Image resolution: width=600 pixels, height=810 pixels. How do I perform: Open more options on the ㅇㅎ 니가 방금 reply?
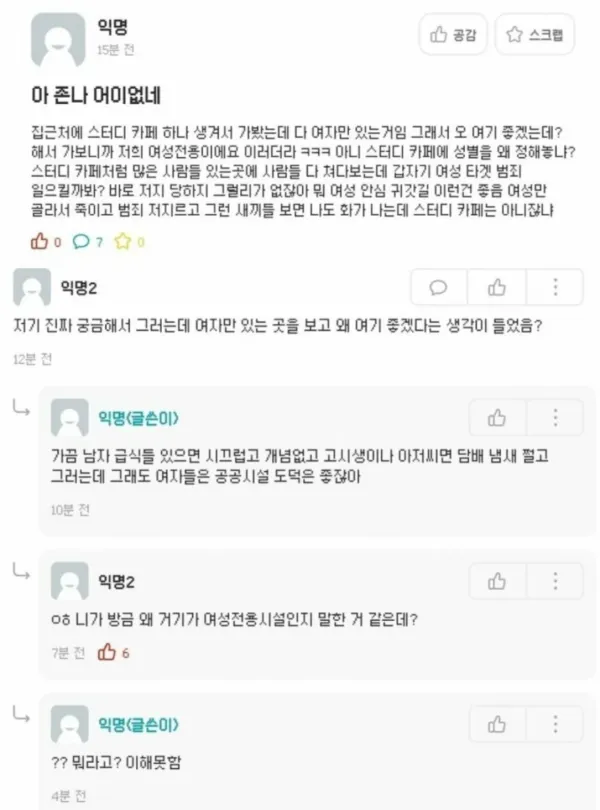pyautogui.click(x=555, y=581)
